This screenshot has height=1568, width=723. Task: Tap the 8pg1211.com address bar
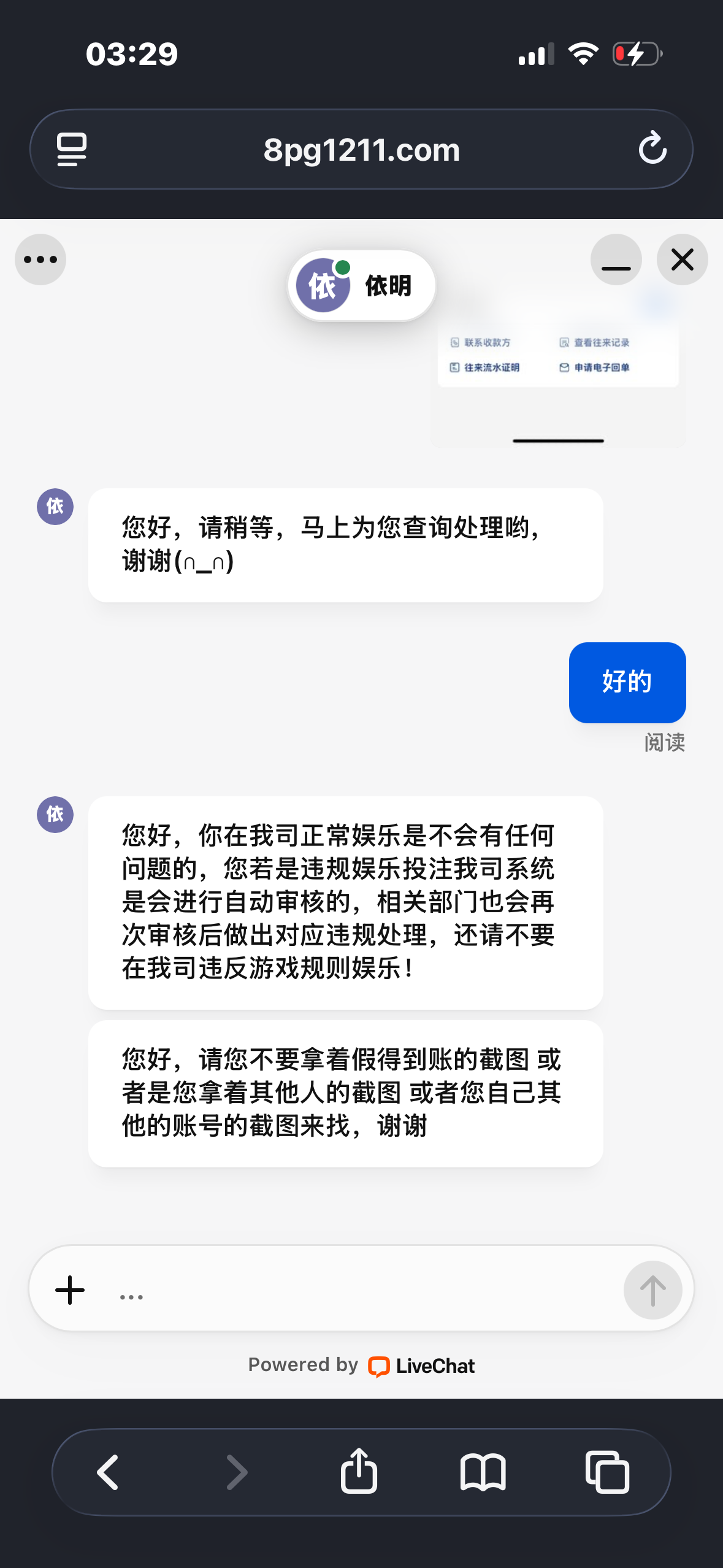[x=361, y=149]
